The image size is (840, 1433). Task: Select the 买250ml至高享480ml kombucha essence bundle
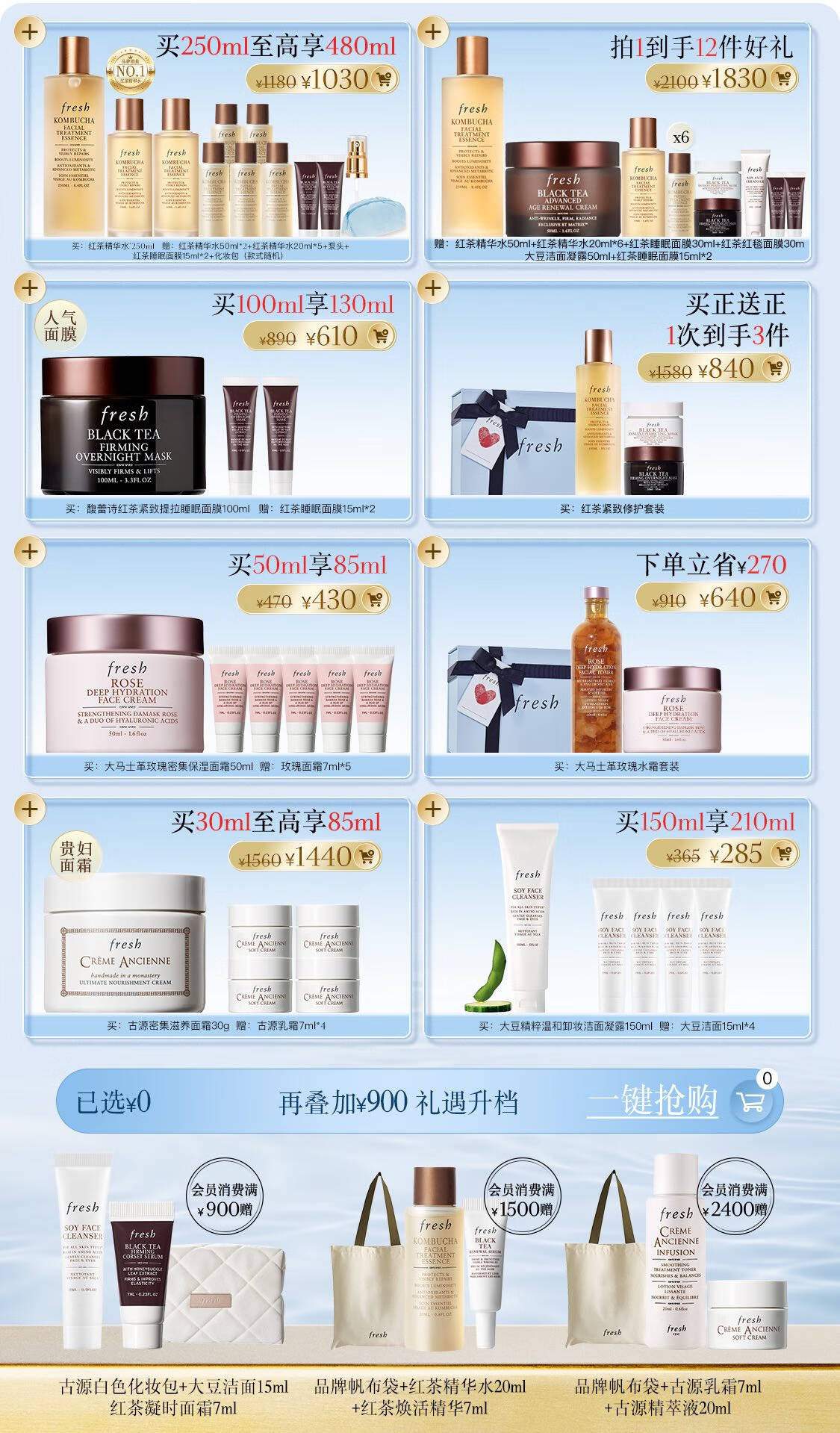click(x=29, y=32)
